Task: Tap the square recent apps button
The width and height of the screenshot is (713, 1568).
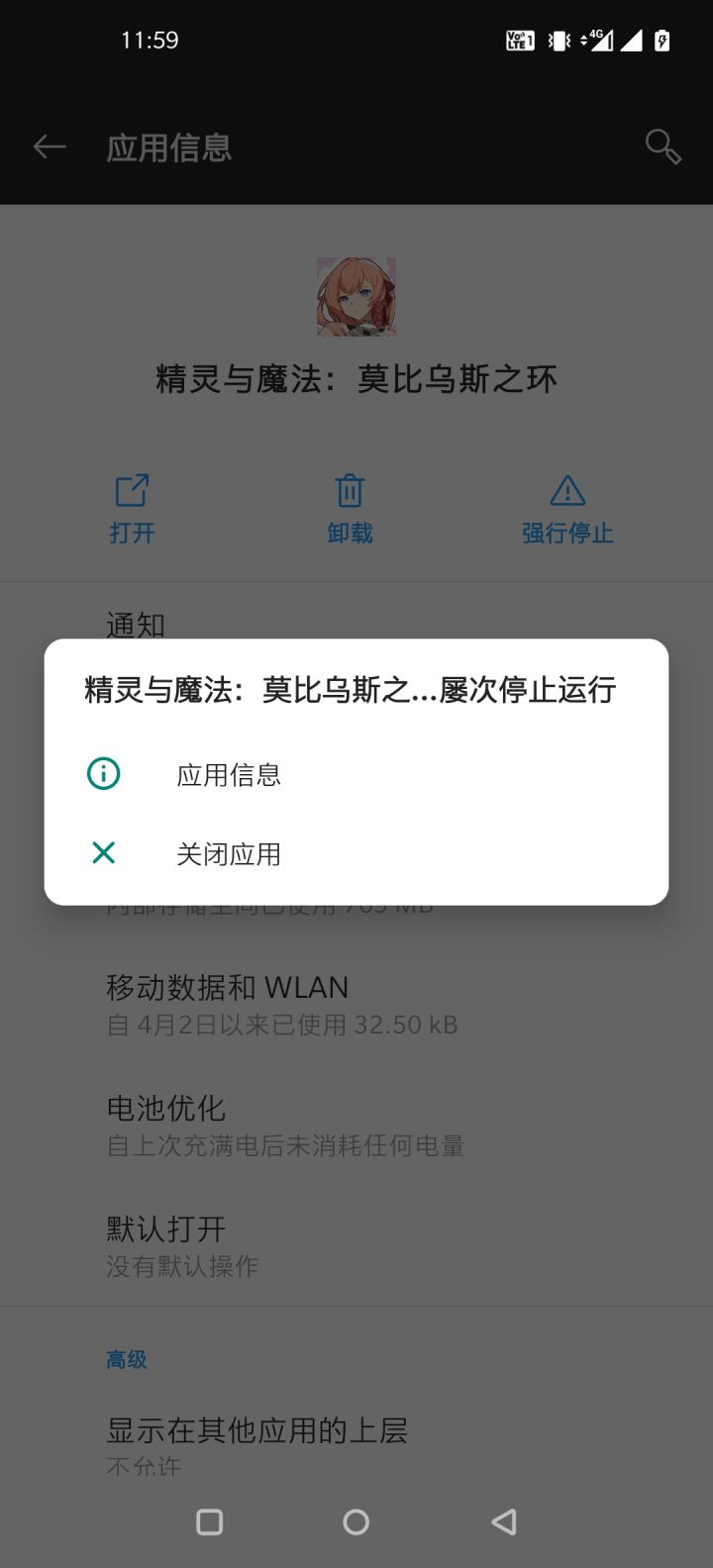Action: point(208,1523)
